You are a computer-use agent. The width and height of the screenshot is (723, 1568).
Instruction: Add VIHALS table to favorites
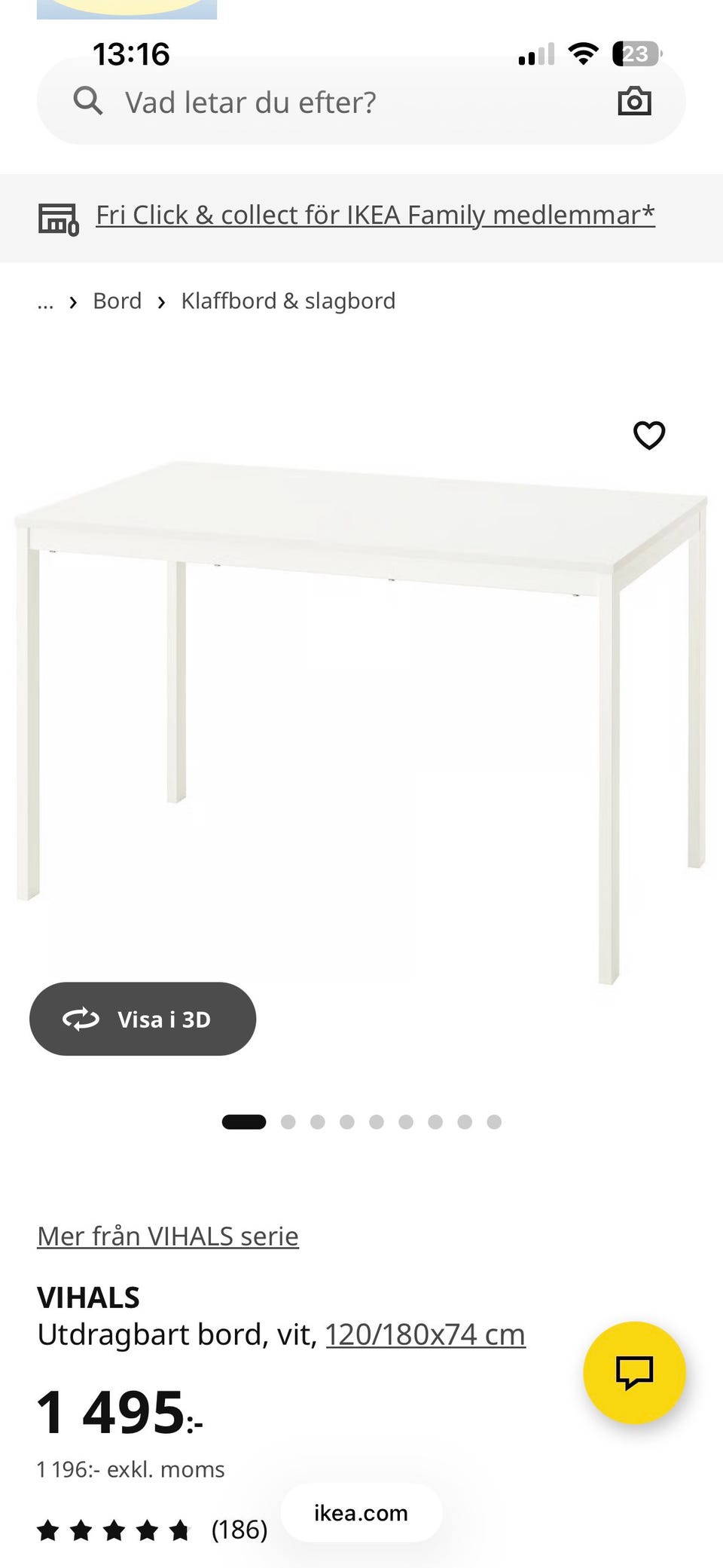(x=648, y=435)
